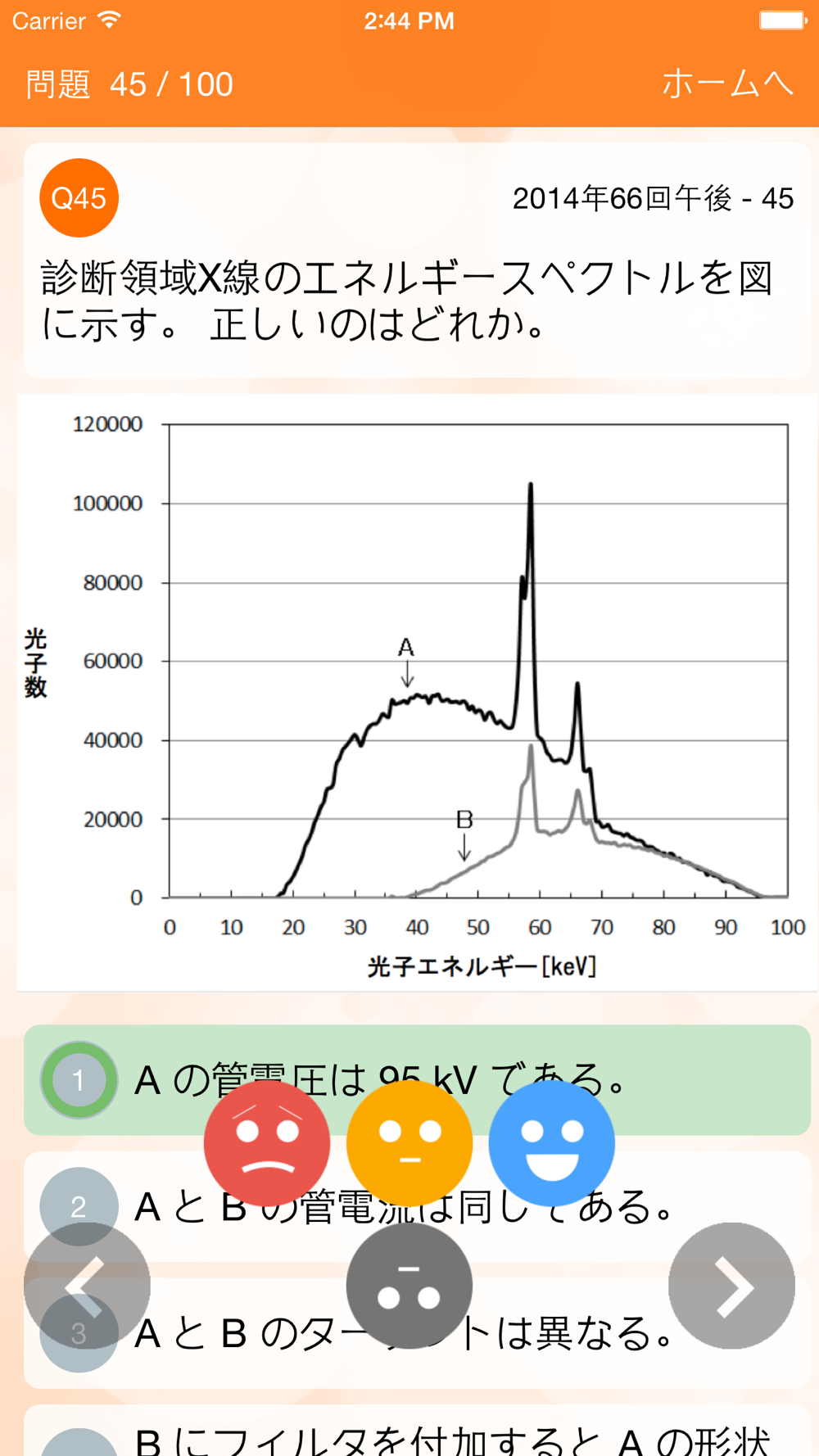Rate the question with the yellow neutral face
The image size is (819, 1456).
409,1143
